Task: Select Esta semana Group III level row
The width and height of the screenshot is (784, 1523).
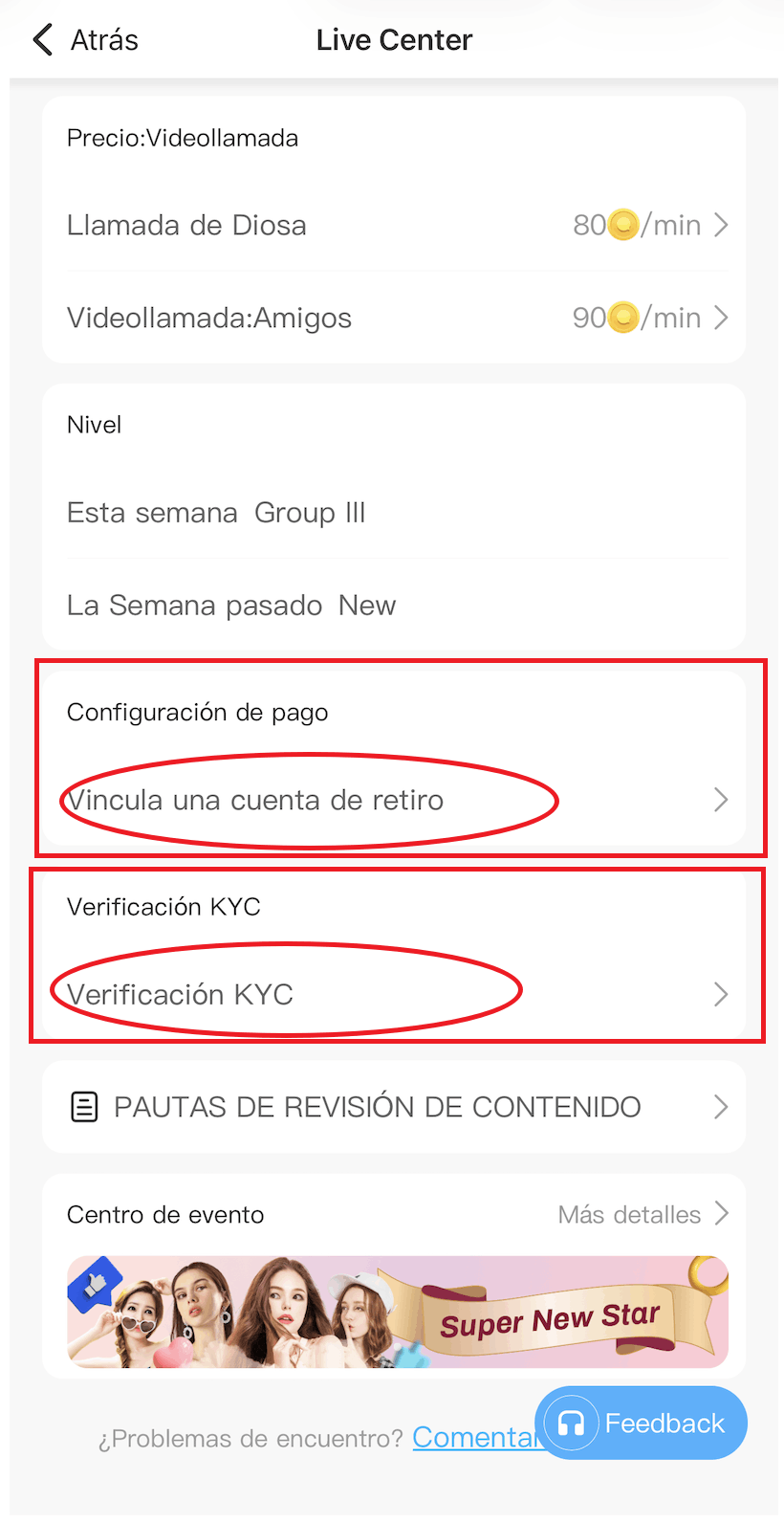Action: click(215, 513)
